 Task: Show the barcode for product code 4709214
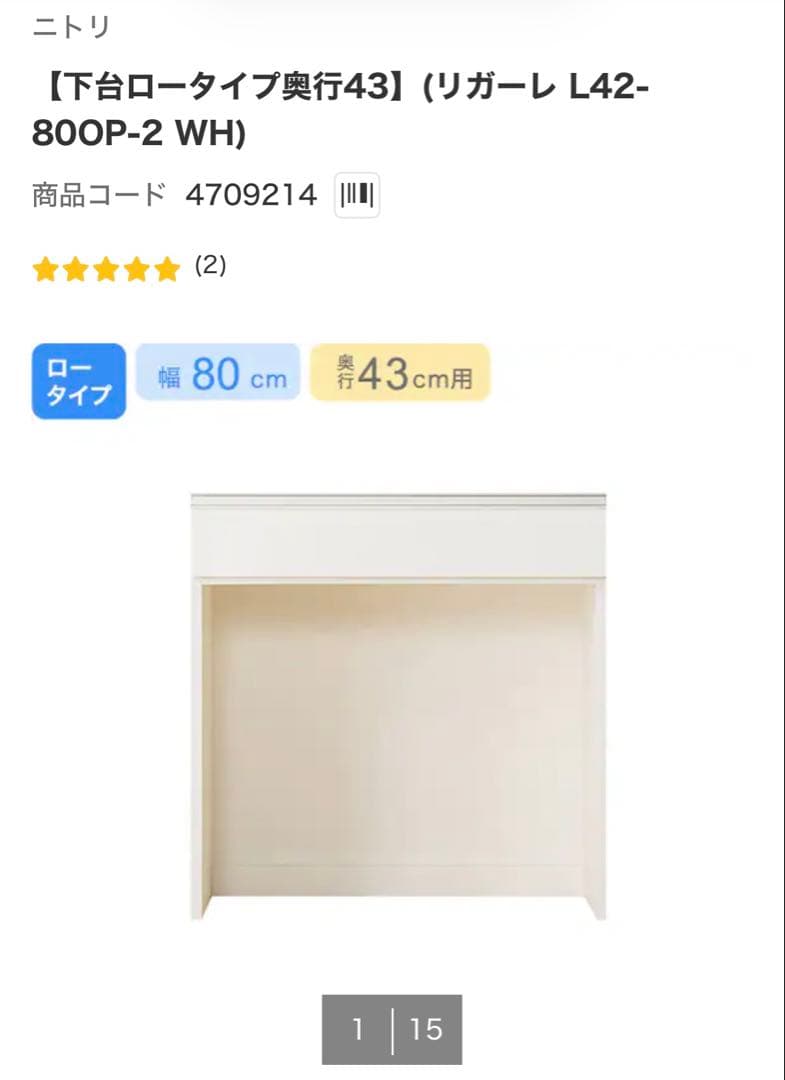(x=357, y=195)
